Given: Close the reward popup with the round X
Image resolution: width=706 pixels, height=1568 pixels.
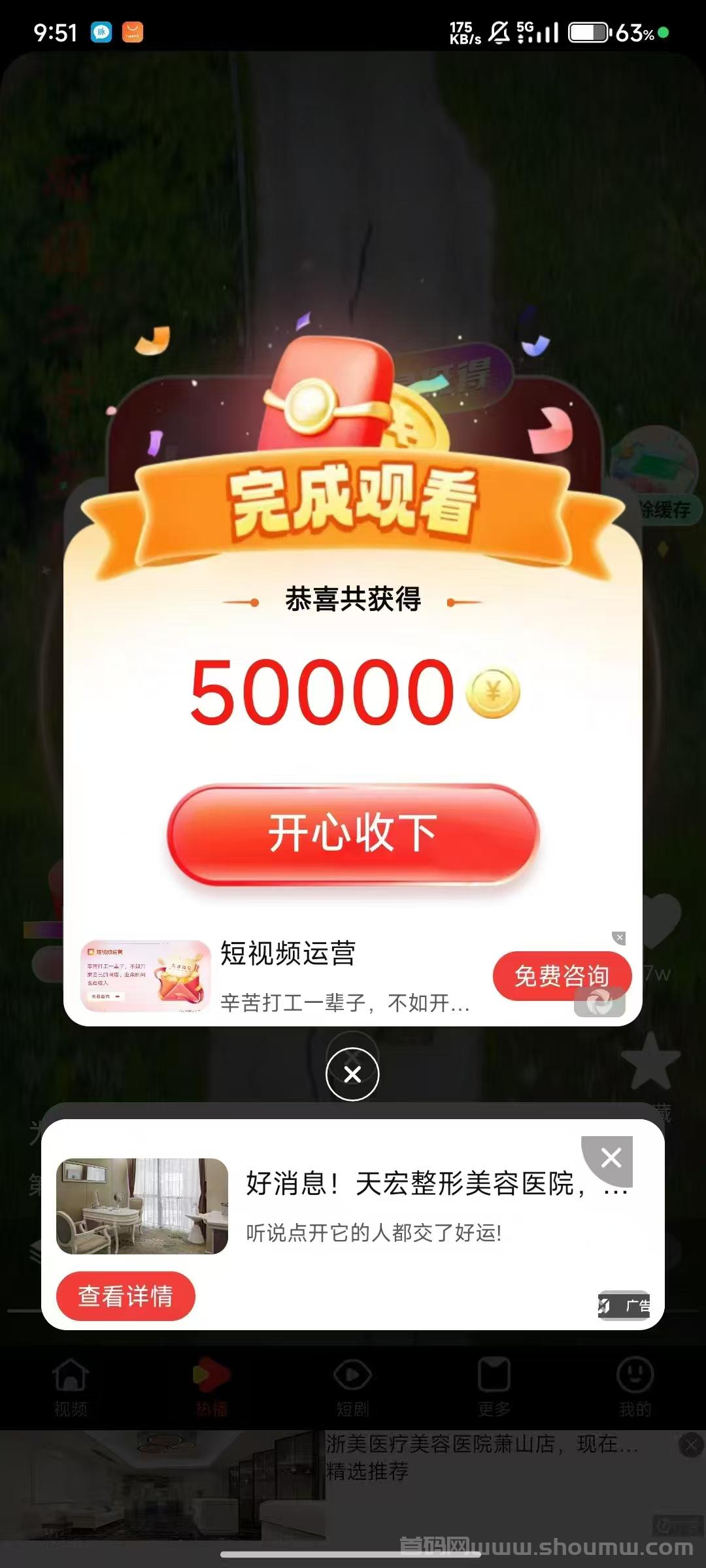Looking at the screenshot, I should (x=352, y=1074).
